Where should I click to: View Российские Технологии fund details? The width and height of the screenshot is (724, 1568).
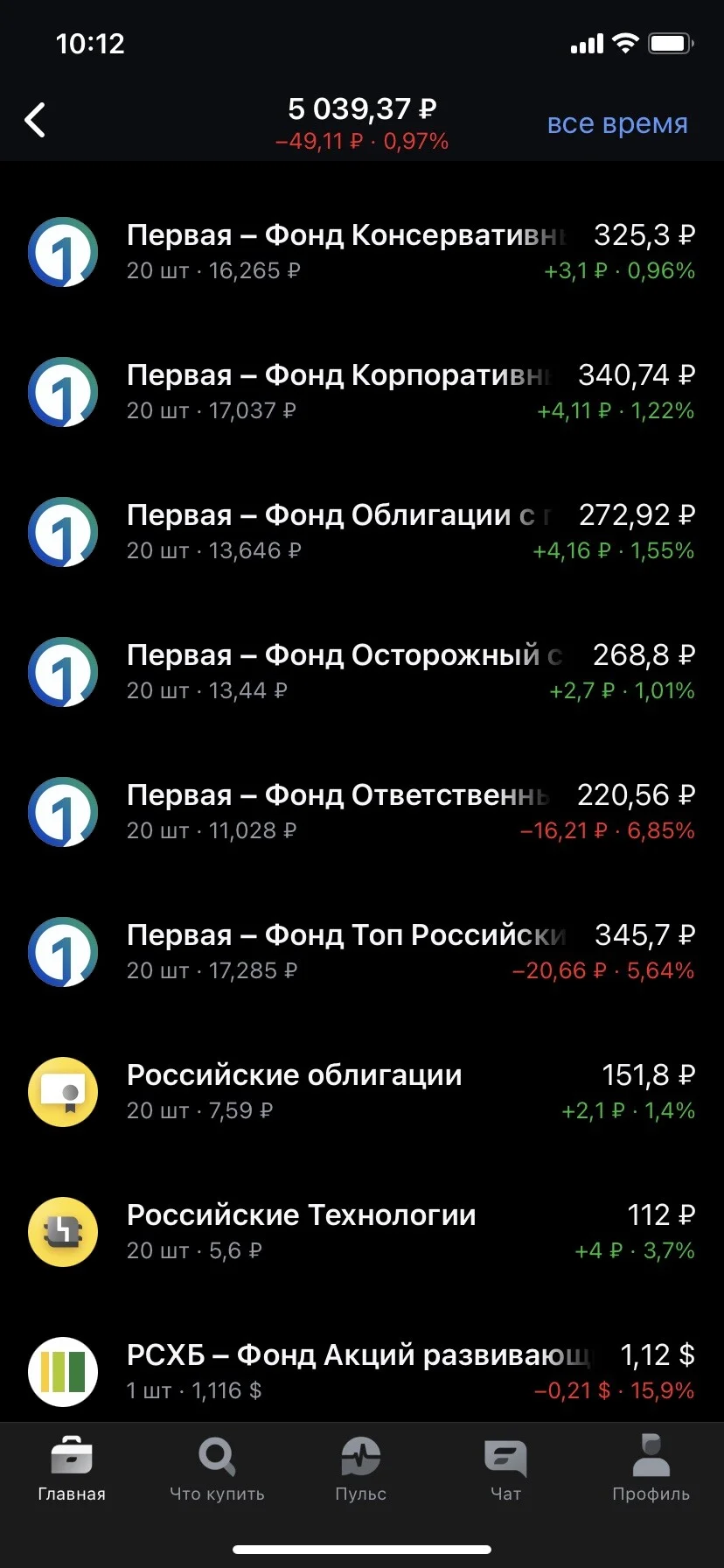pyautogui.click(x=362, y=1232)
